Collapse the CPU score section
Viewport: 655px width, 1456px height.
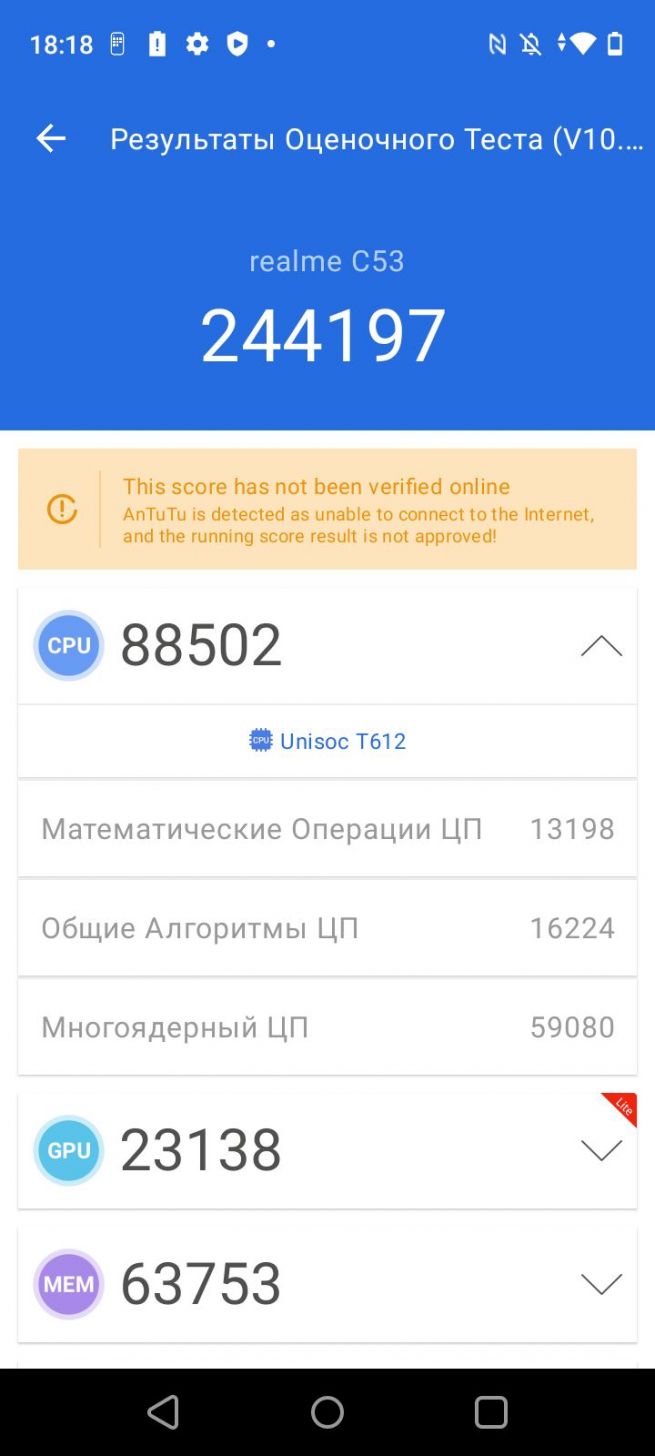(601, 646)
